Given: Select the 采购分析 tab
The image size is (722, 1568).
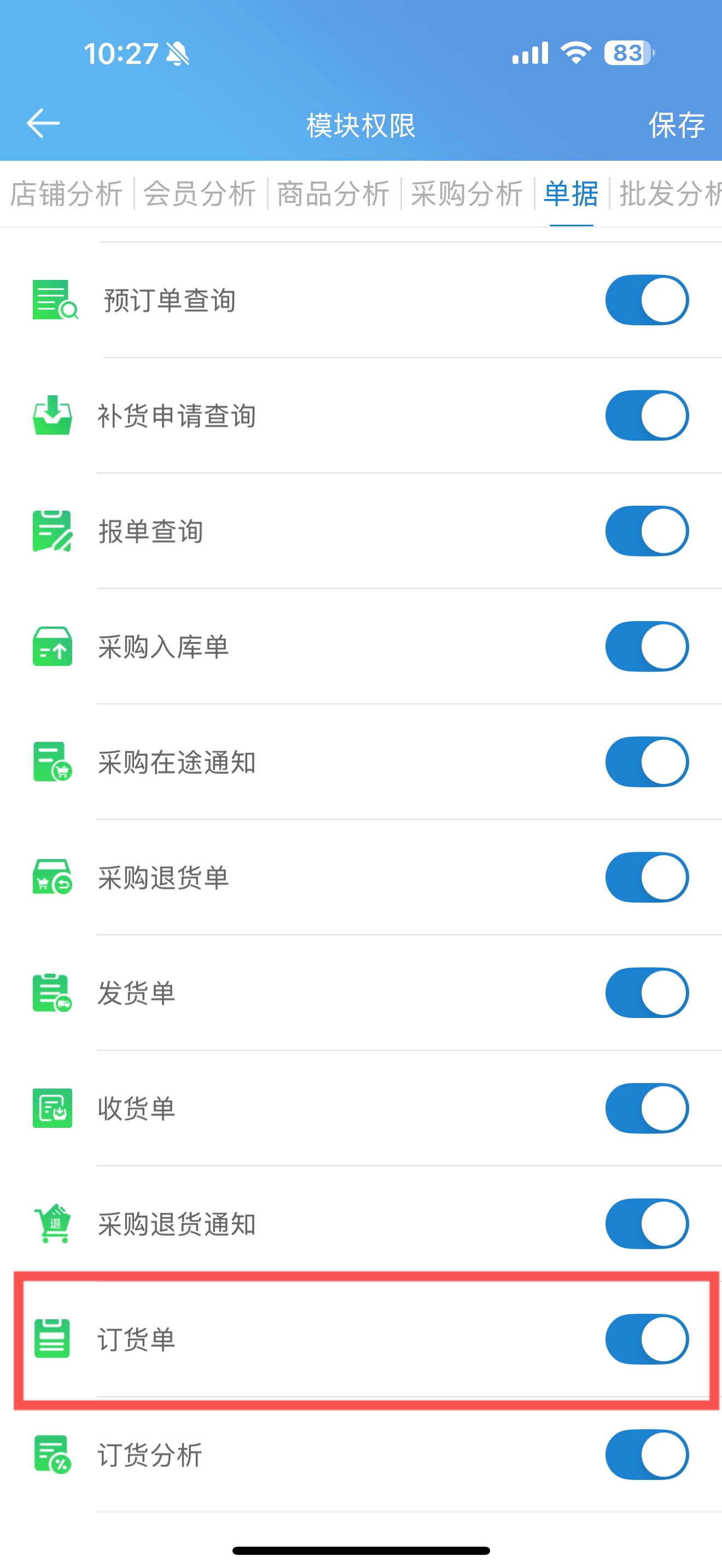Looking at the screenshot, I should [x=467, y=194].
